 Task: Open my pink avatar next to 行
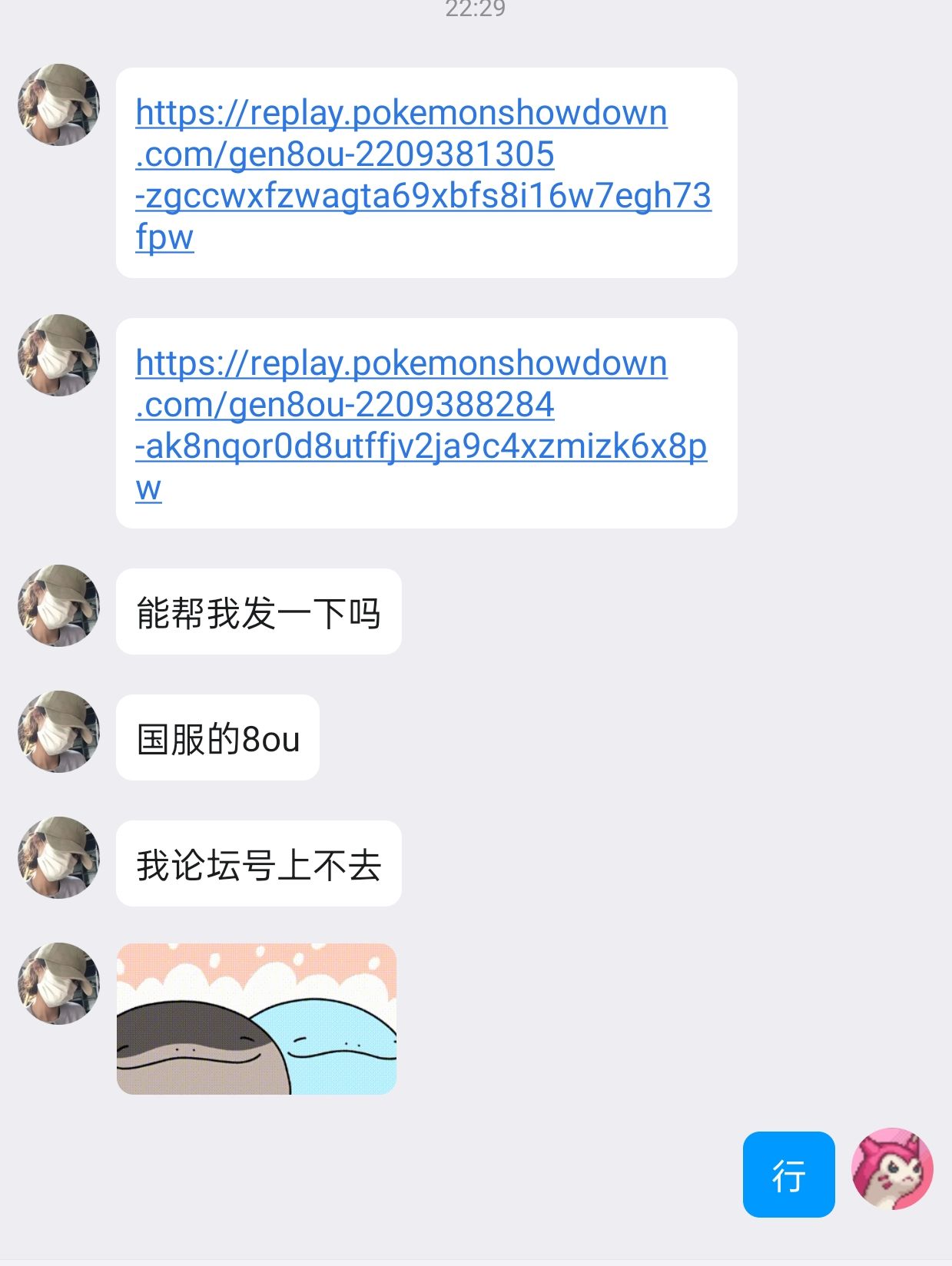892,1169
